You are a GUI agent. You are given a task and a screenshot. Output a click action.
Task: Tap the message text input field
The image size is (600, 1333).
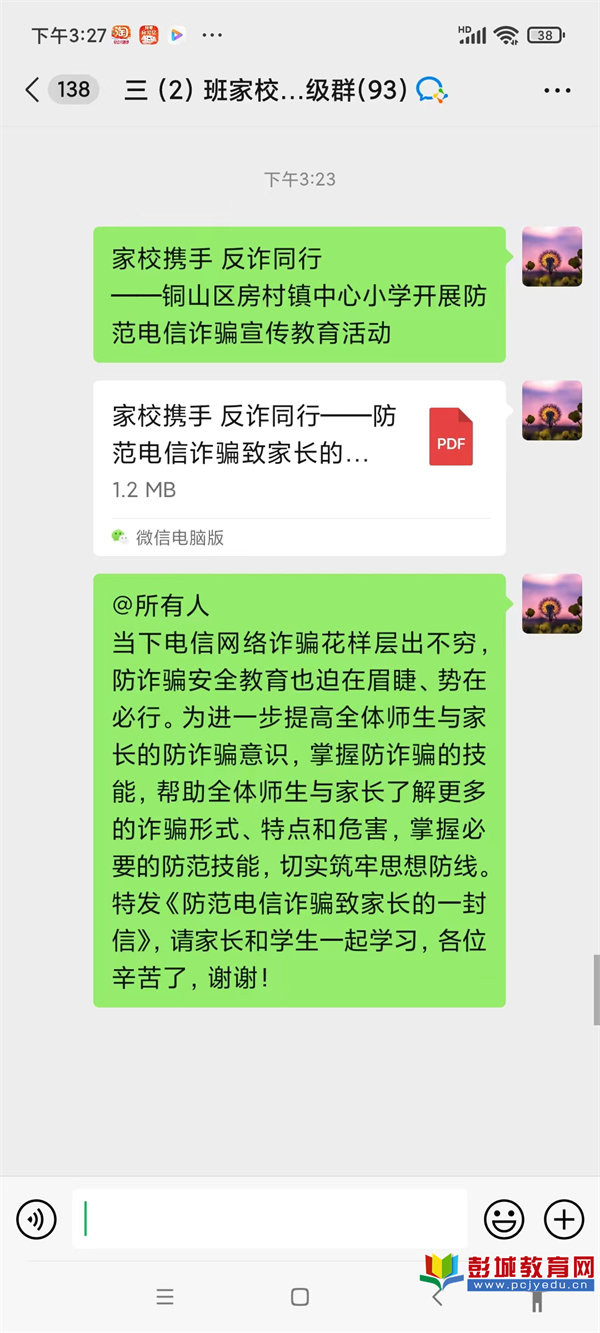[x=269, y=1219]
